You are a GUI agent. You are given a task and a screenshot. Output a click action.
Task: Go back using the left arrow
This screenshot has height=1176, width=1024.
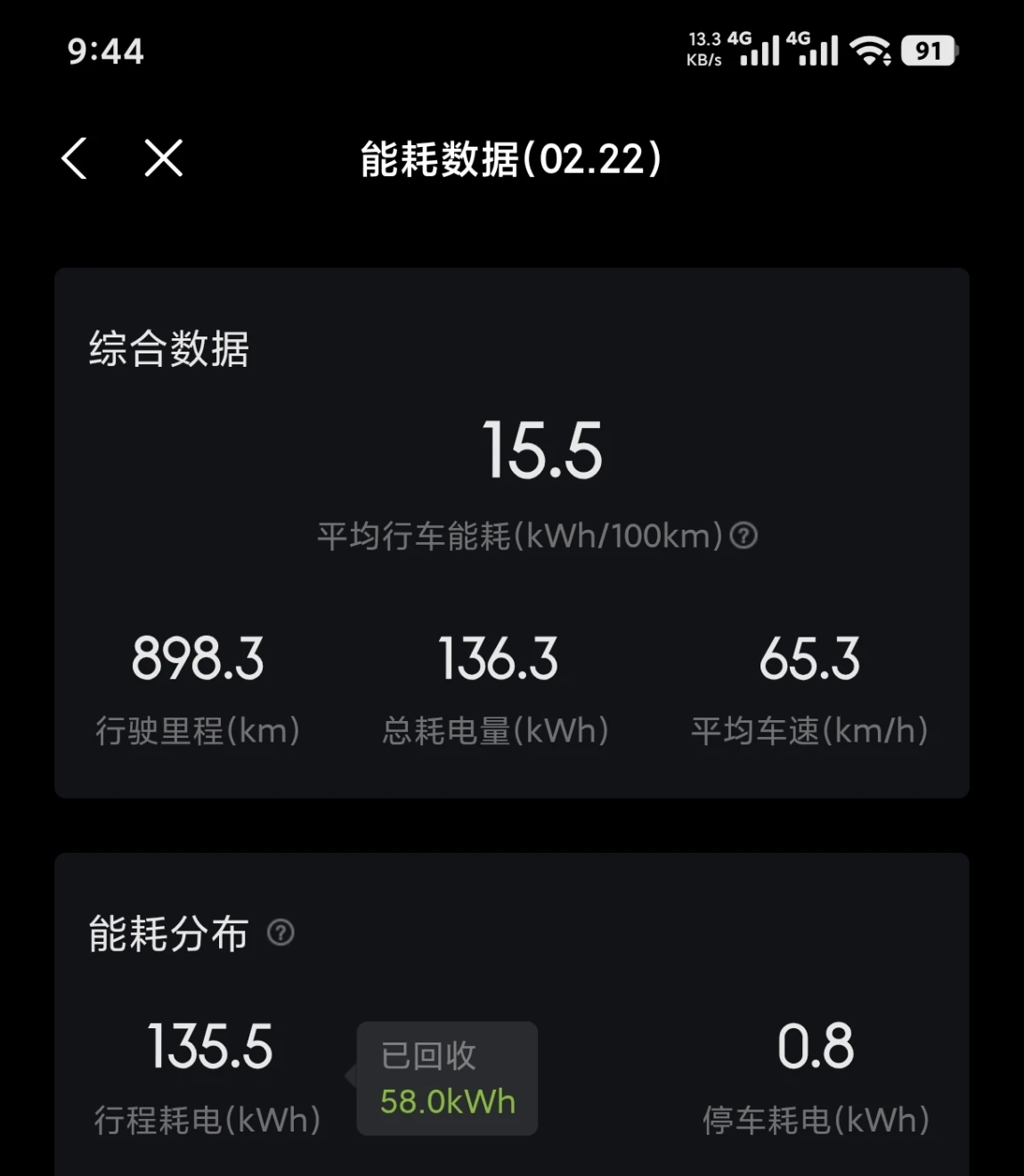(75, 158)
